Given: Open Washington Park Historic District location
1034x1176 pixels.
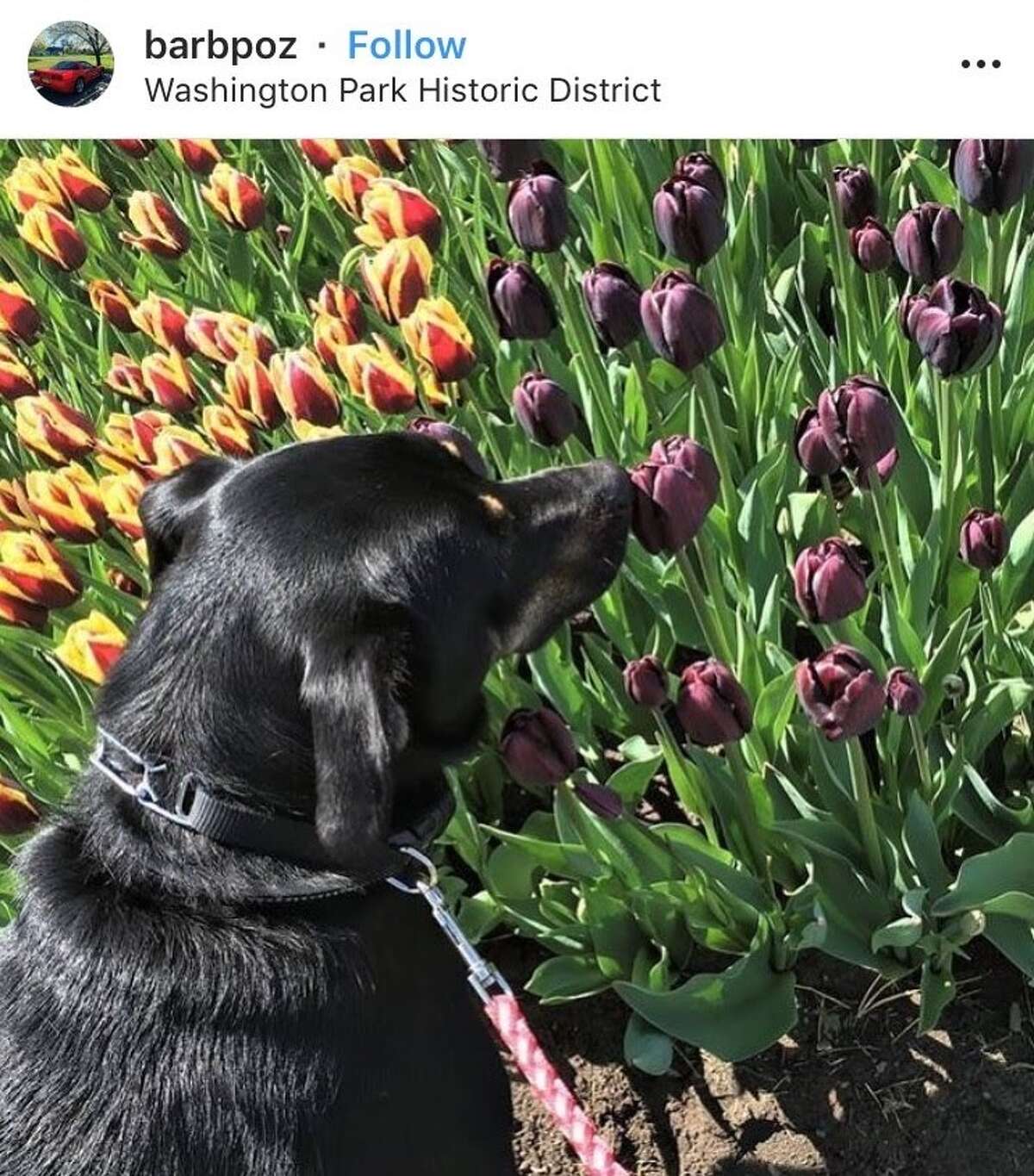Looking at the screenshot, I should 402,90.
